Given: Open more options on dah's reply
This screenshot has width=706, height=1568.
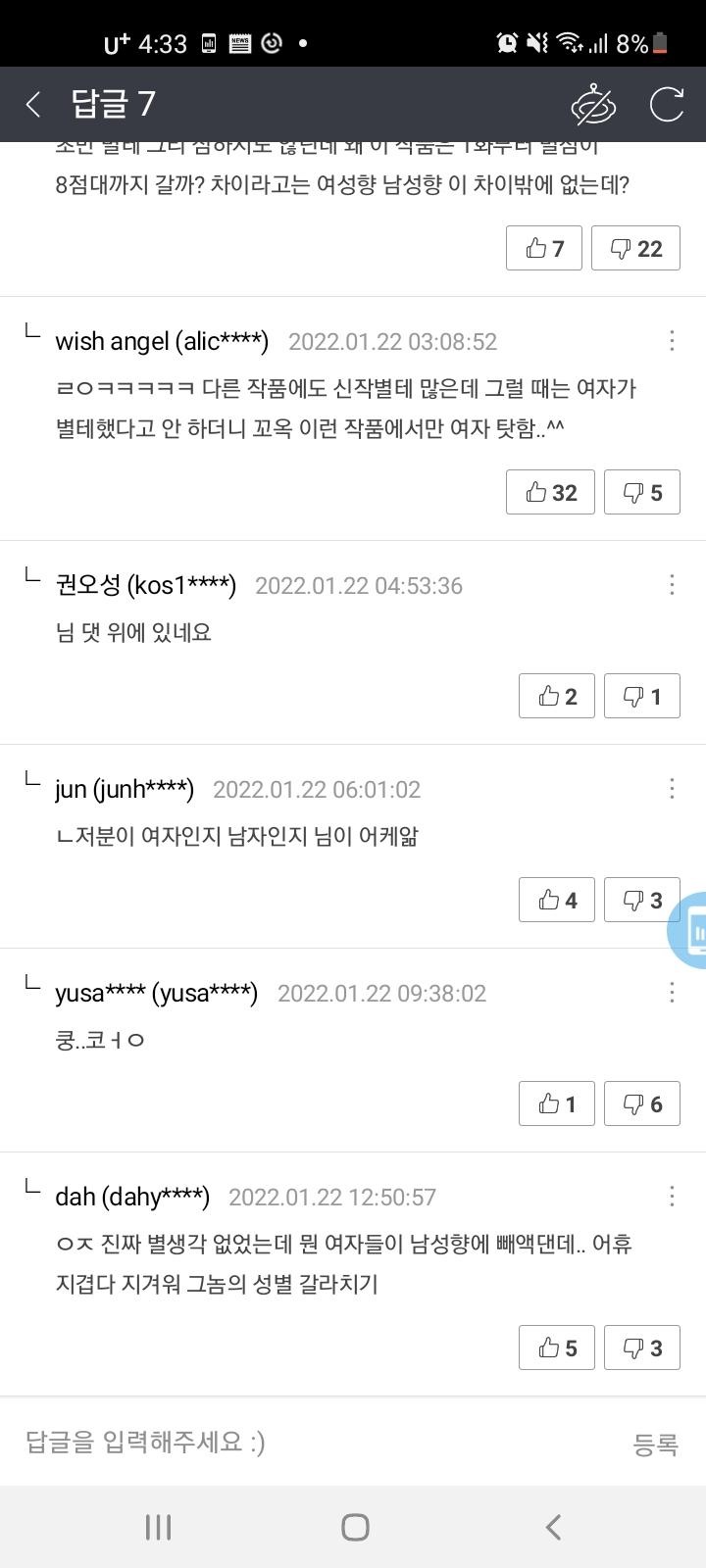Looking at the screenshot, I should point(672,1196).
